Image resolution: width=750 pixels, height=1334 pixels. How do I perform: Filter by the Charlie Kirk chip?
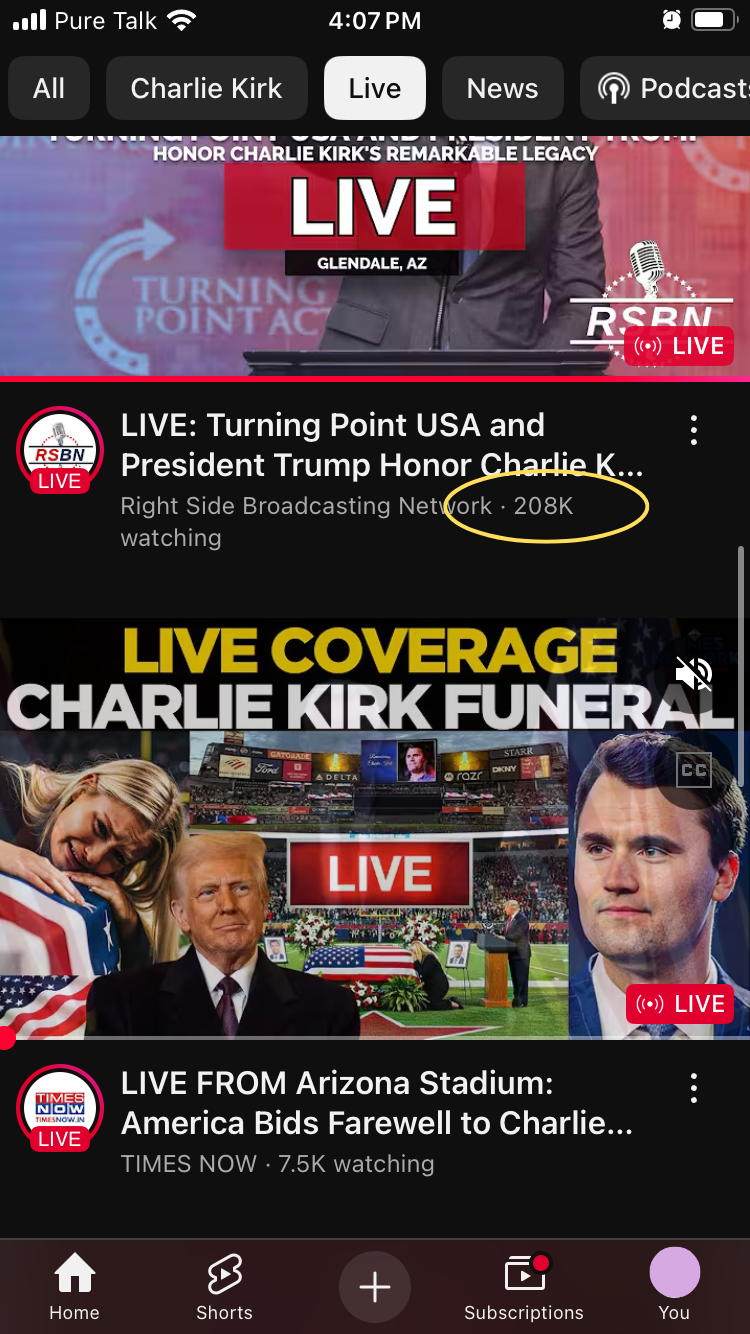(x=206, y=88)
